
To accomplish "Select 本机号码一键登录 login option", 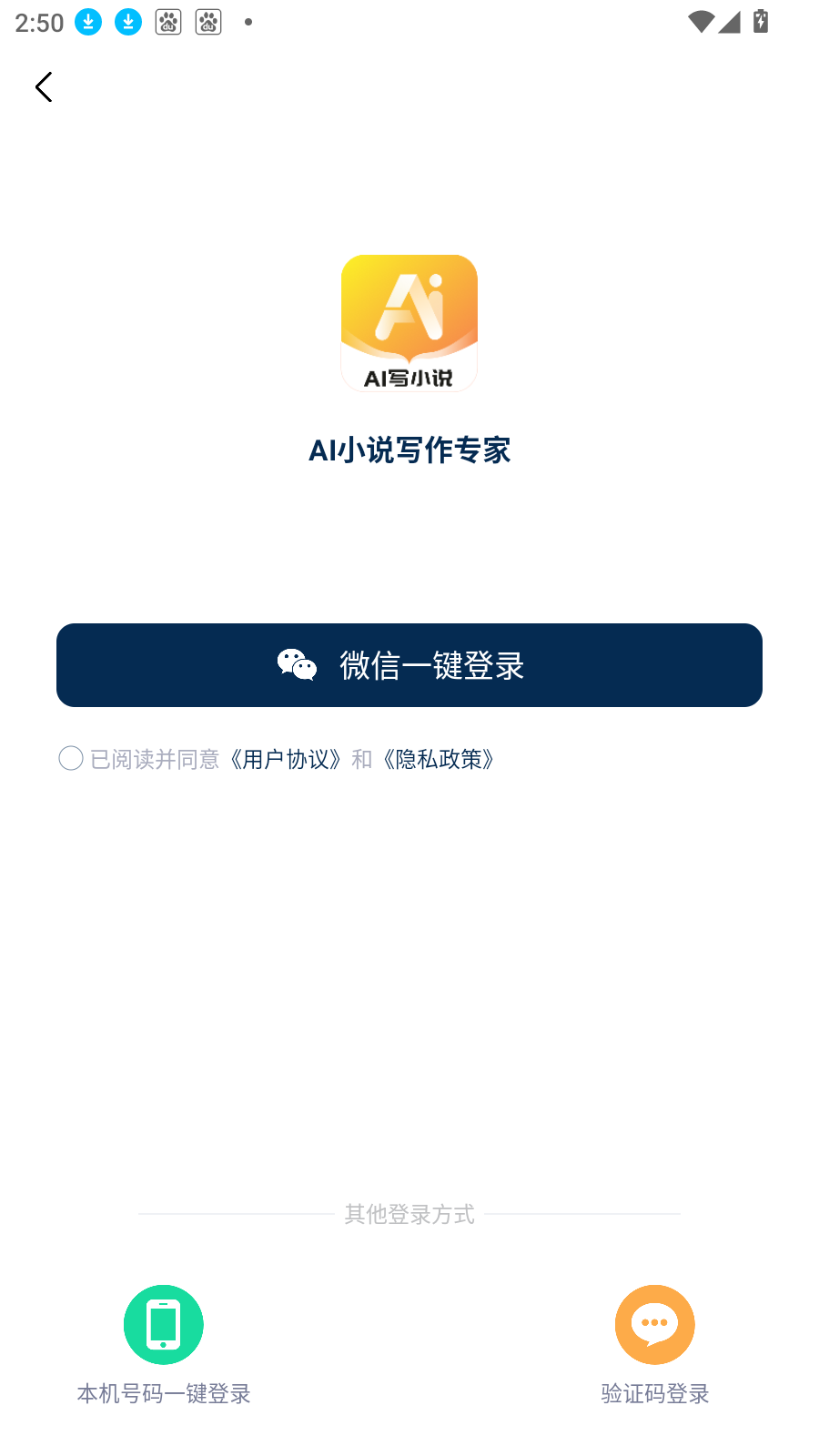I will tap(163, 1393).
